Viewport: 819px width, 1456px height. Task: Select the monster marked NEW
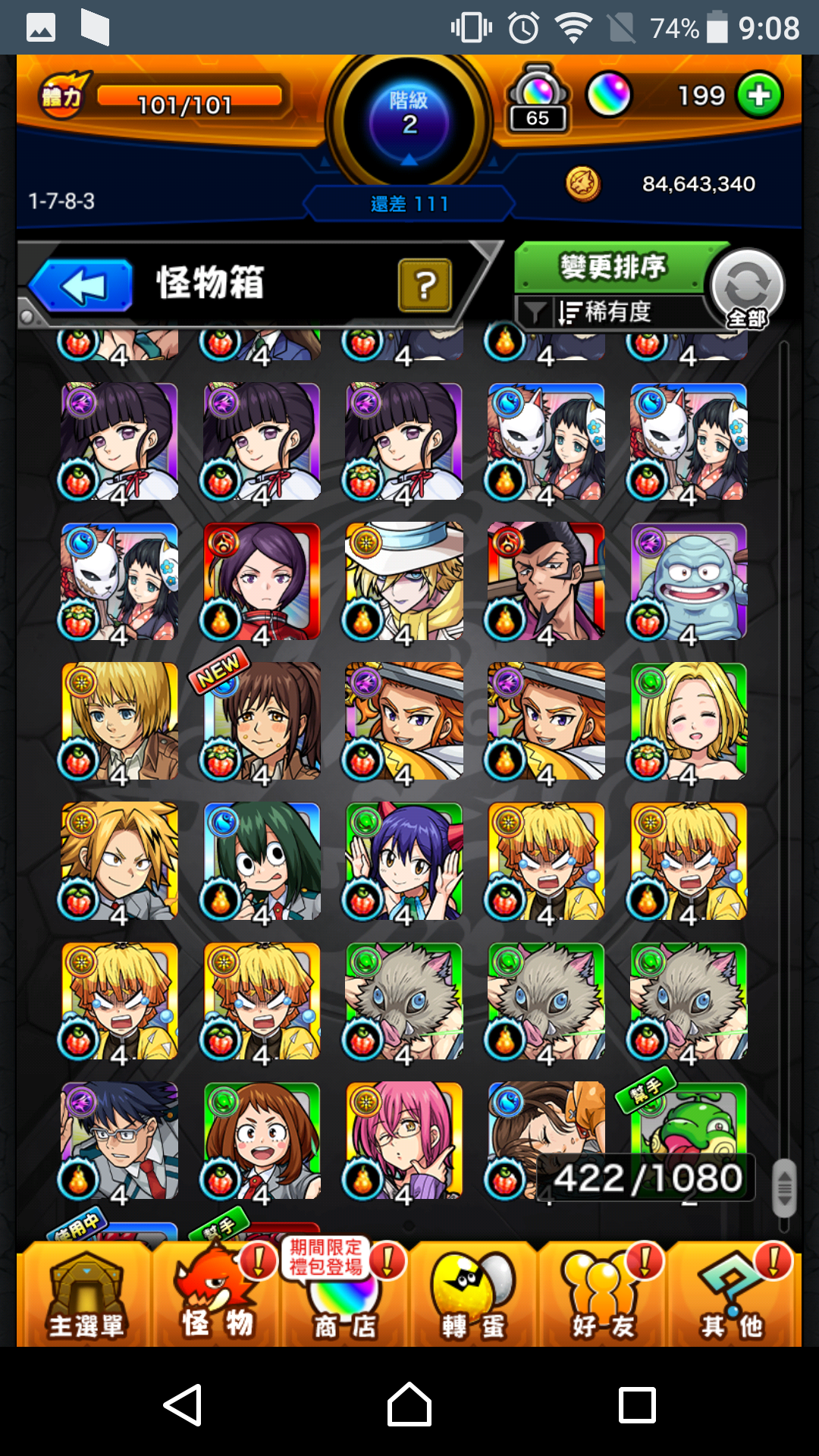pyautogui.click(x=262, y=721)
